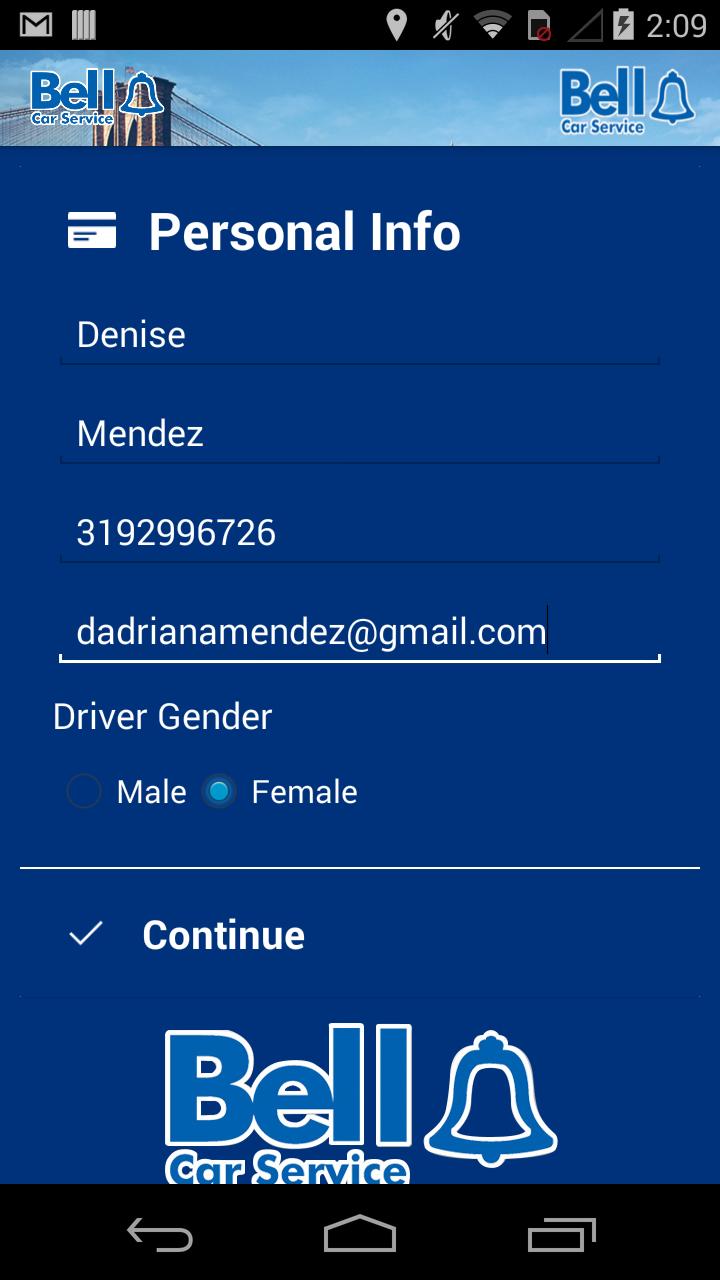Select Male as driver gender
The width and height of the screenshot is (720, 1280).
(85, 790)
